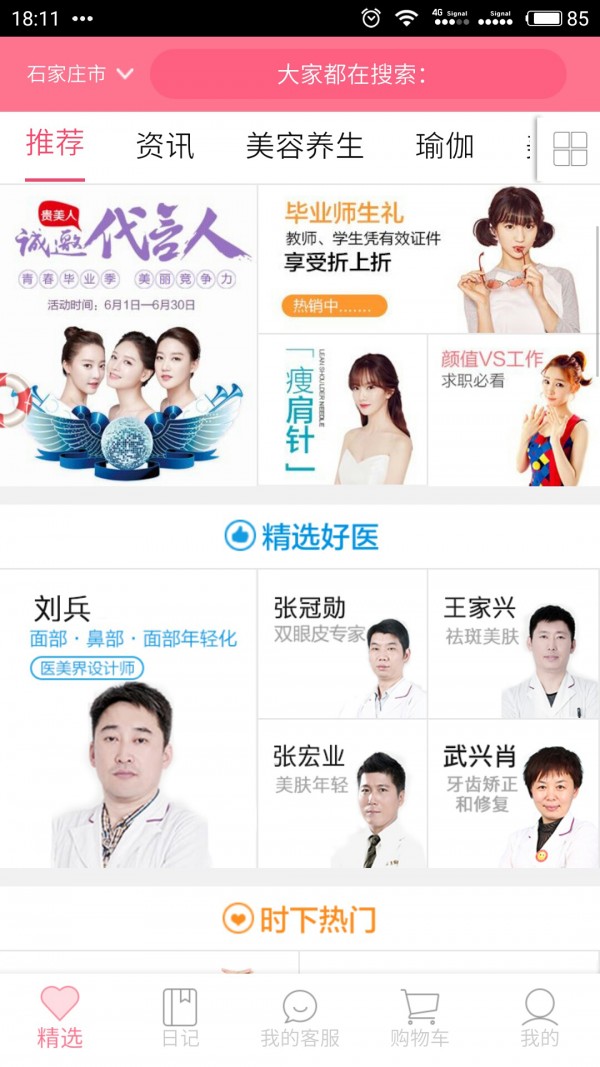Open 我的客服 customer service
Viewport: 600px width, 1067px height.
[300, 1018]
